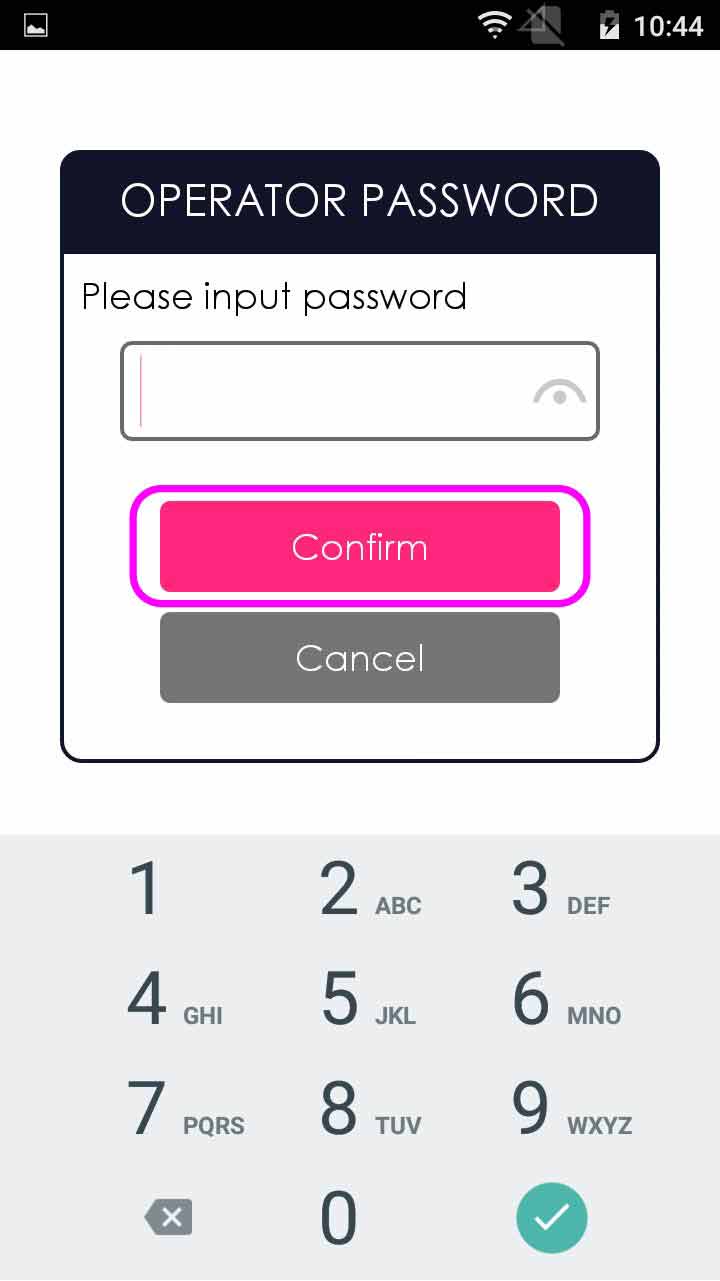Screen dimensions: 720x1281
Task: Enter digit 3 on keypad
Action: tap(552, 889)
